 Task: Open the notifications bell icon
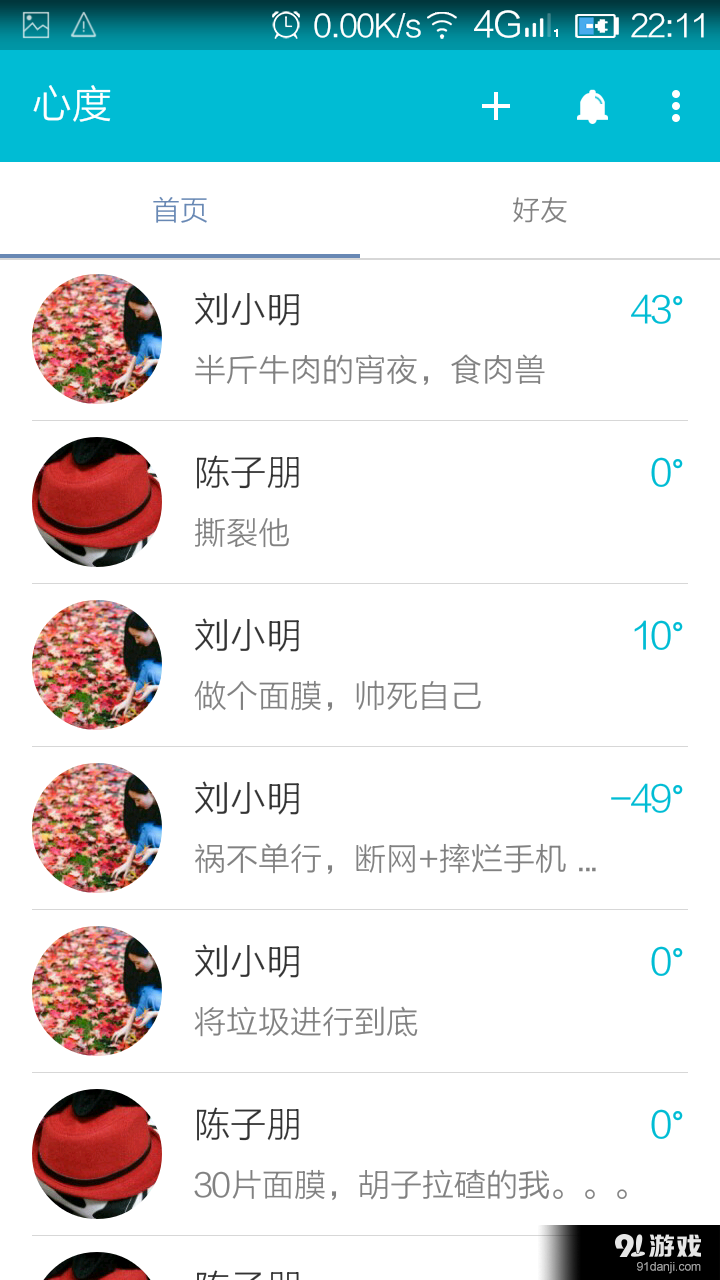(592, 106)
